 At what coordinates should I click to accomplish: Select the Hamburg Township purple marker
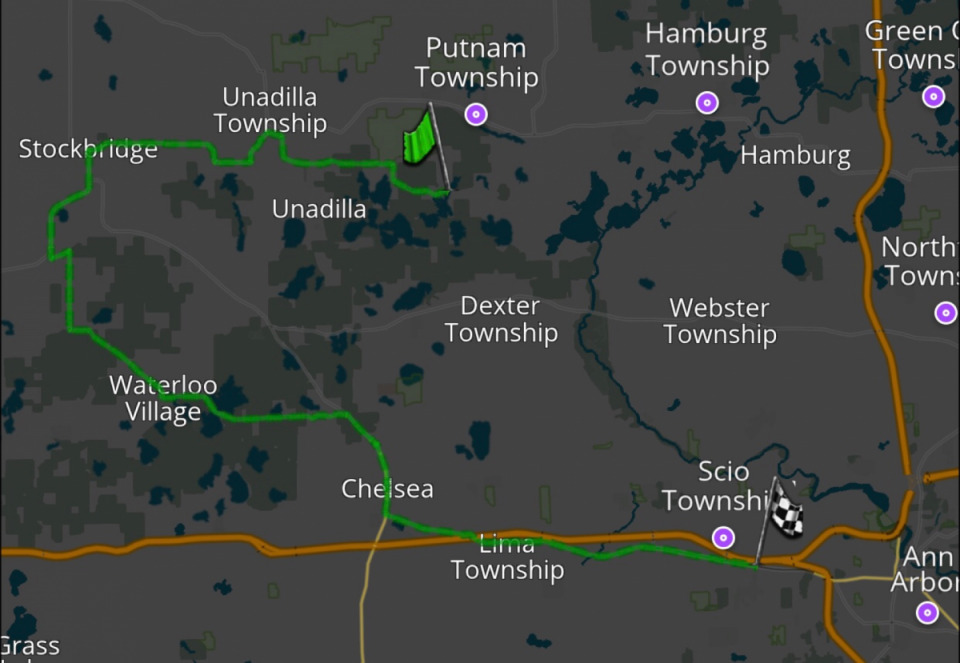pos(707,102)
